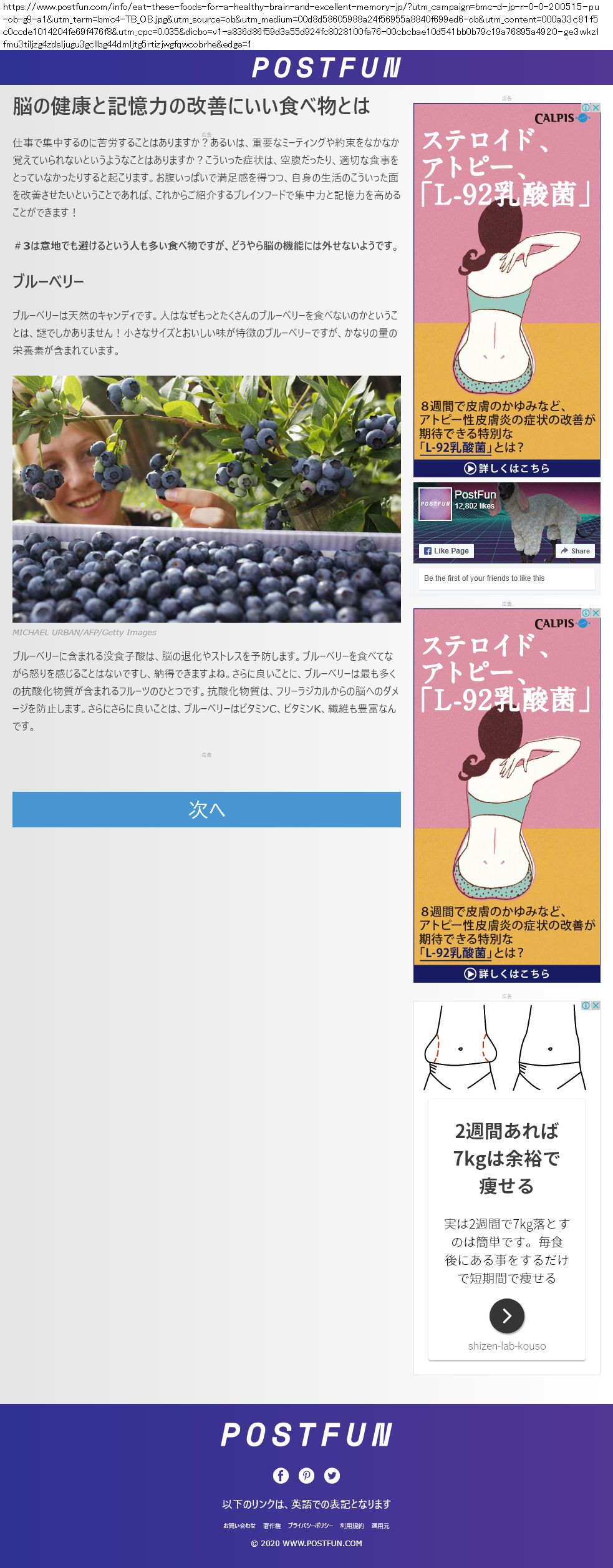Open the お問い合わせ contact link
The height and width of the screenshot is (1568, 613).
point(239,1526)
